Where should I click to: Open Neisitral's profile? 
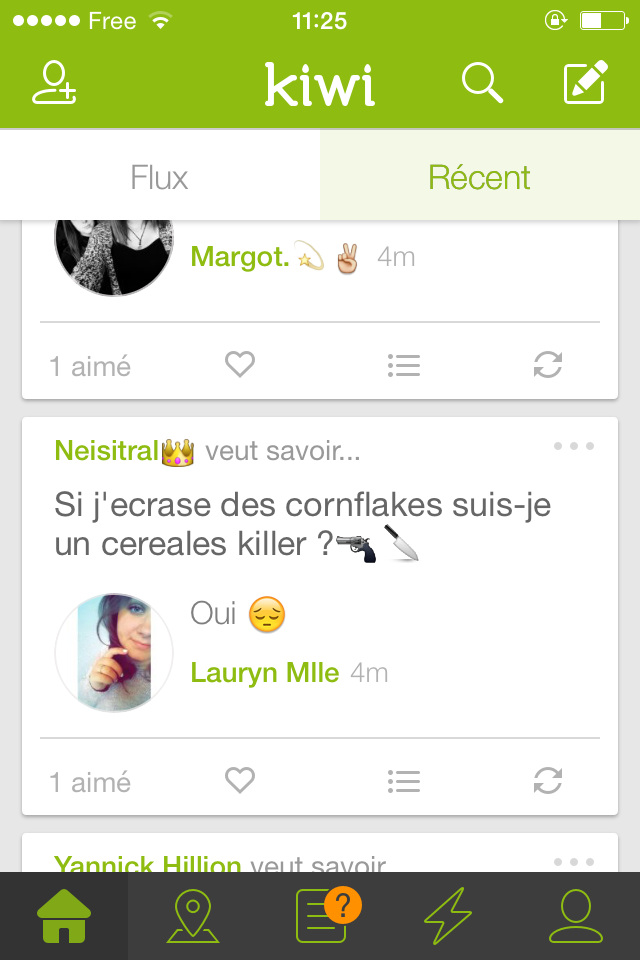pyautogui.click(x=108, y=451)
